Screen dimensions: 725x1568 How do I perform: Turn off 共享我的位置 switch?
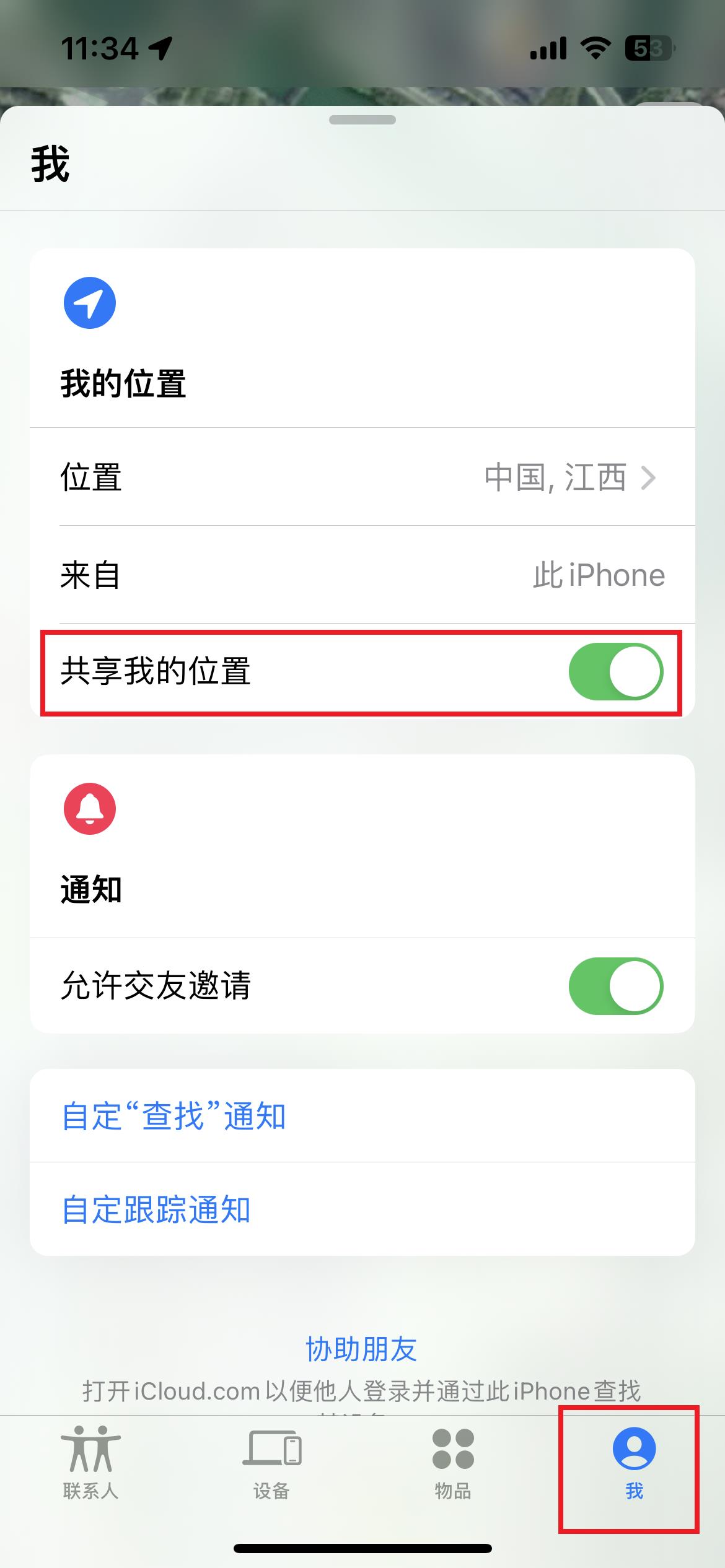pos(615,672)
